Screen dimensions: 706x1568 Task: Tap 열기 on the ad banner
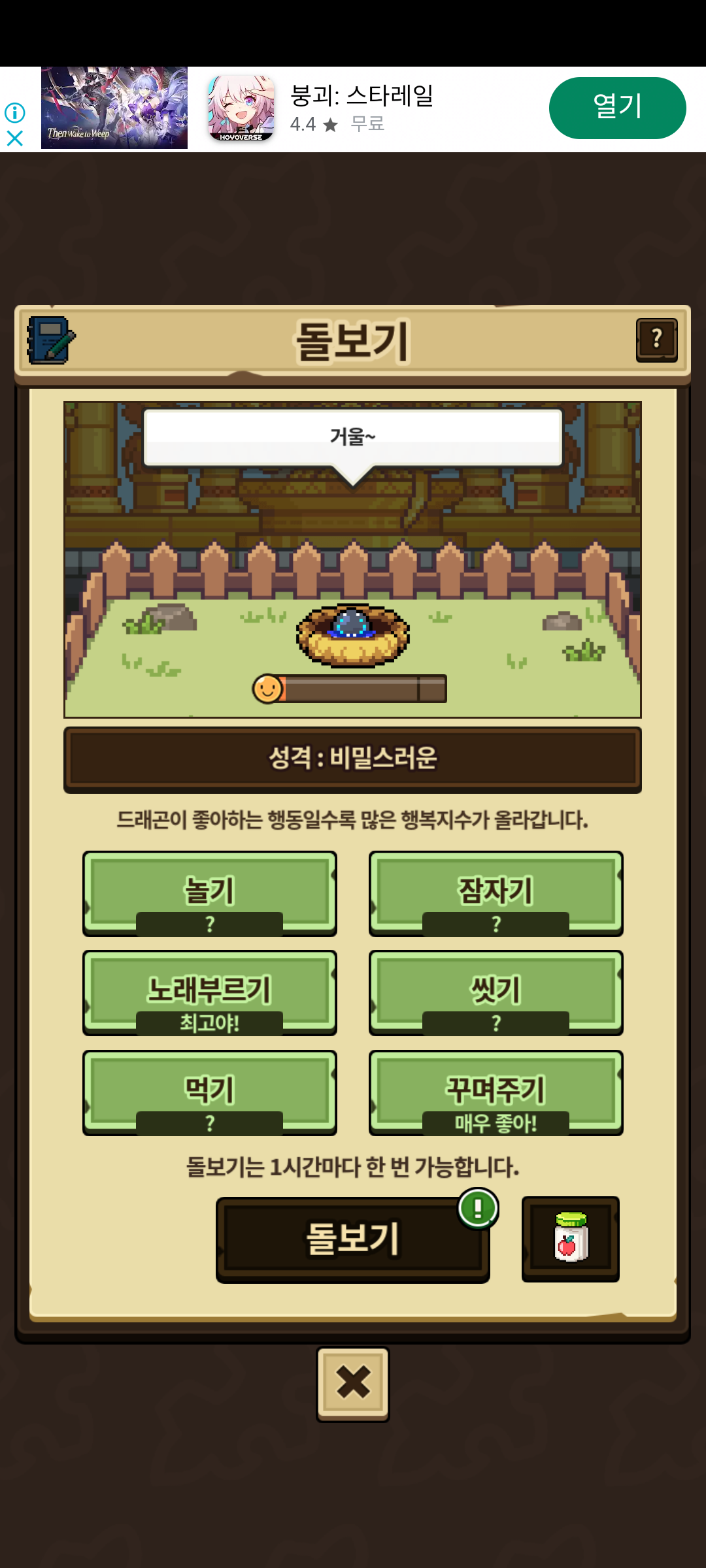click(x=617, y=108)
